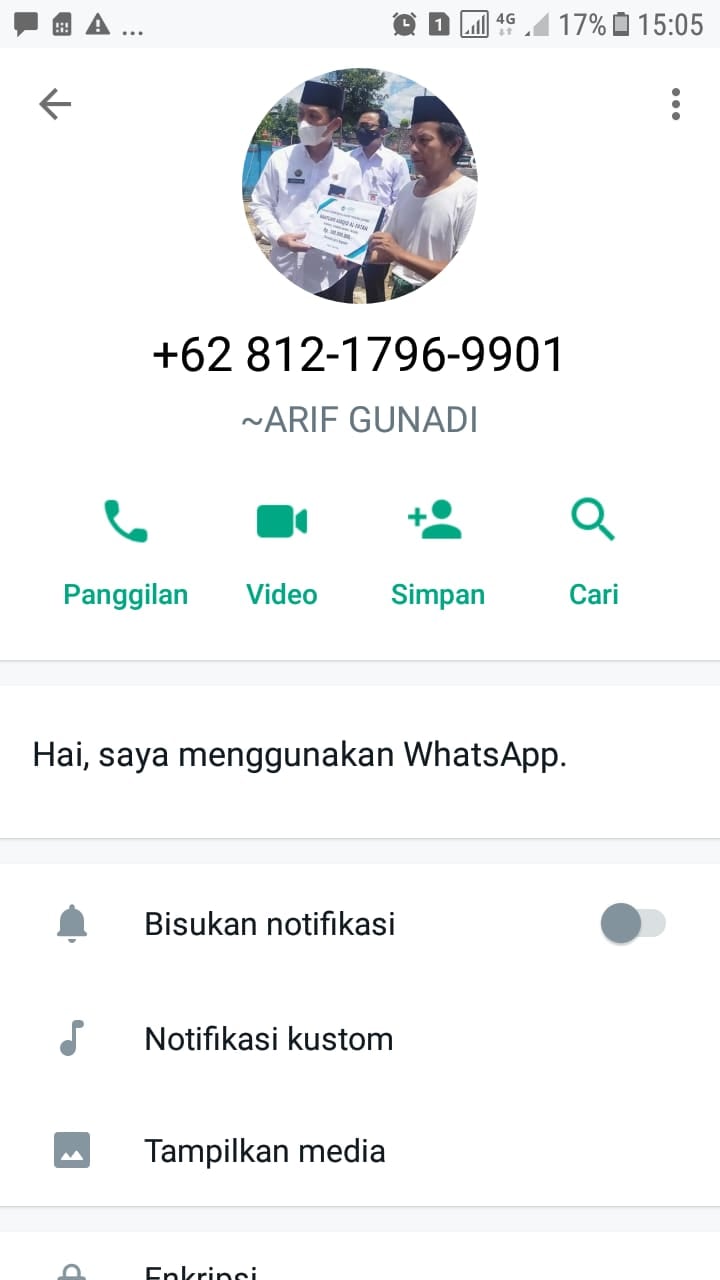View the contact's profile photo
720x1280 pixels.
click(x=360, y=186)
